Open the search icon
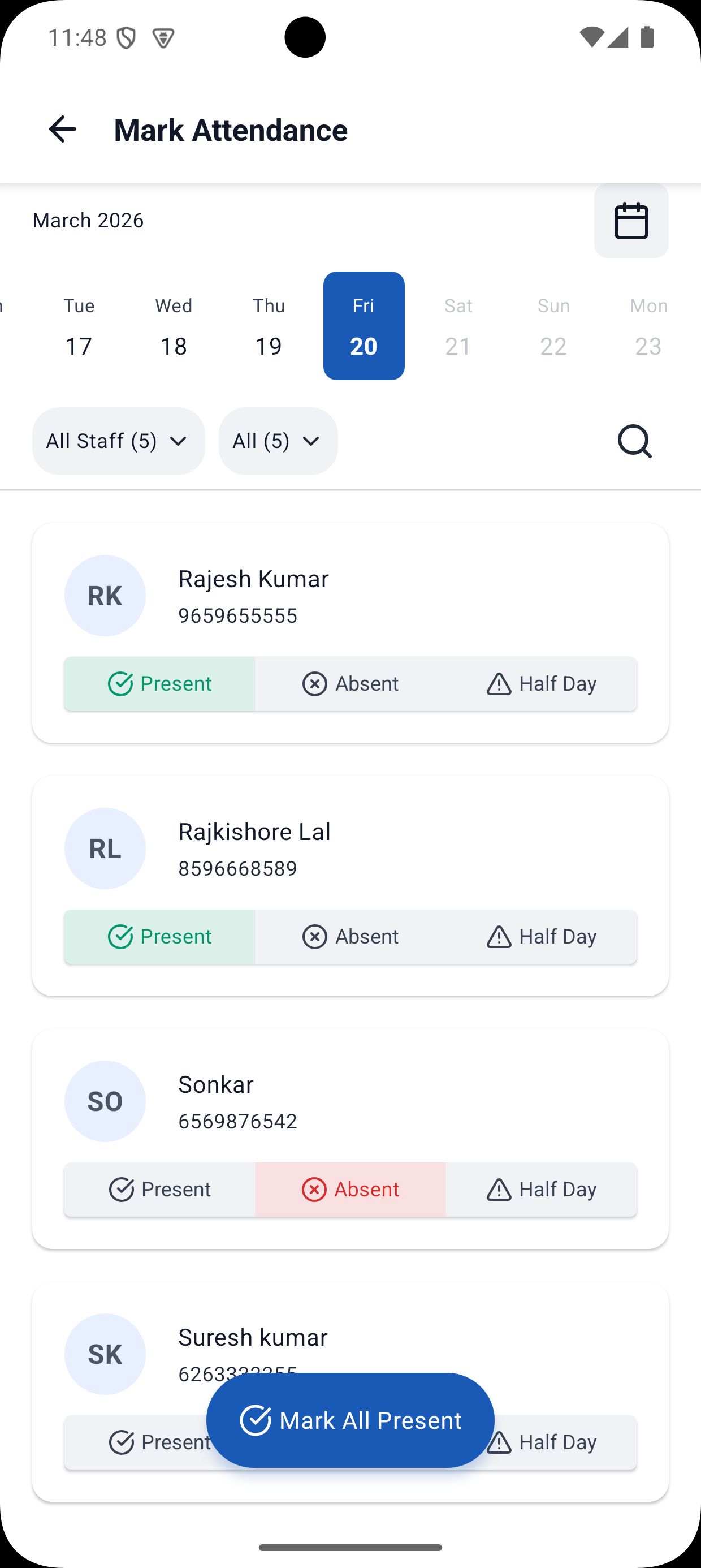 [635, 441]
